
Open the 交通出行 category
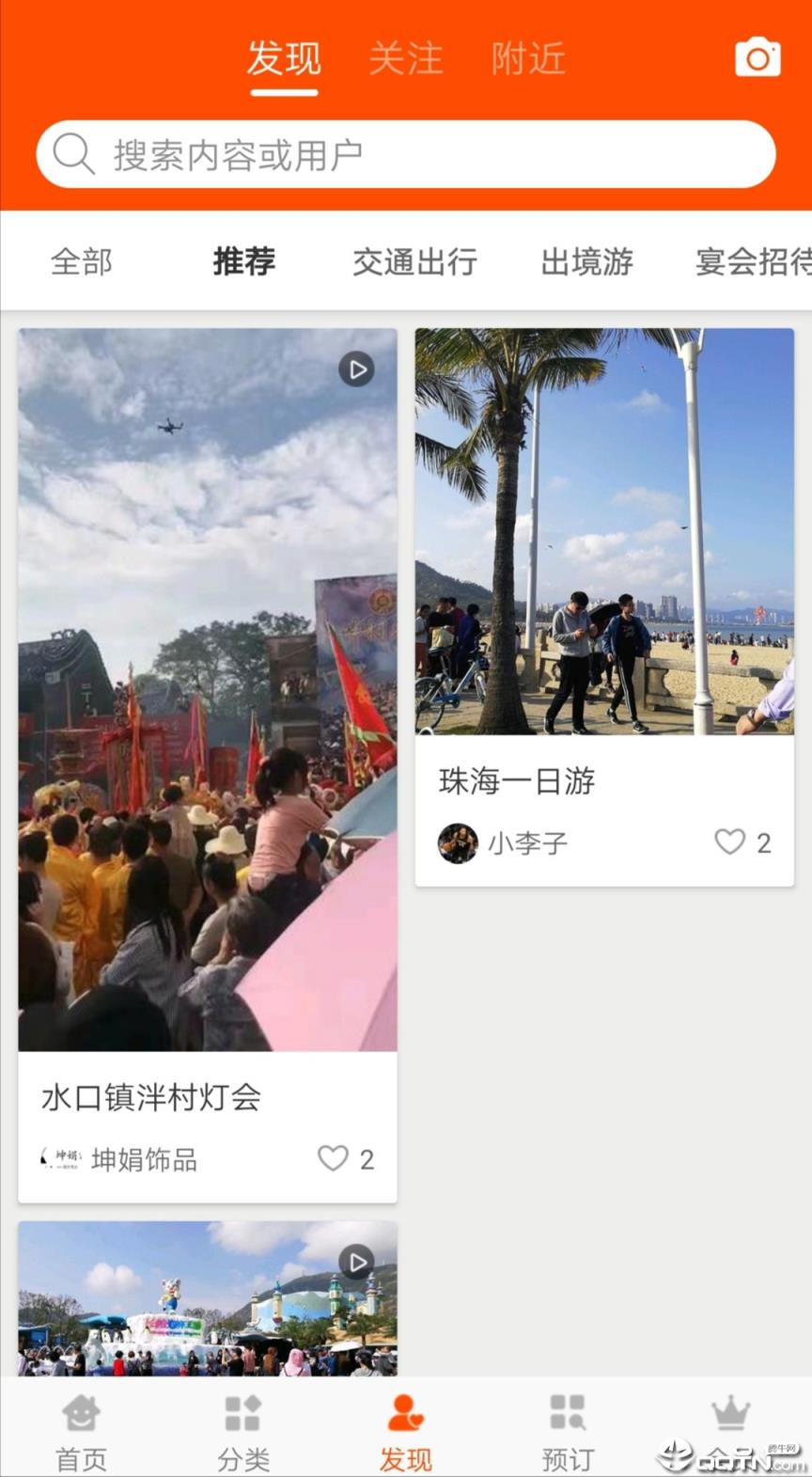point(414,262)
